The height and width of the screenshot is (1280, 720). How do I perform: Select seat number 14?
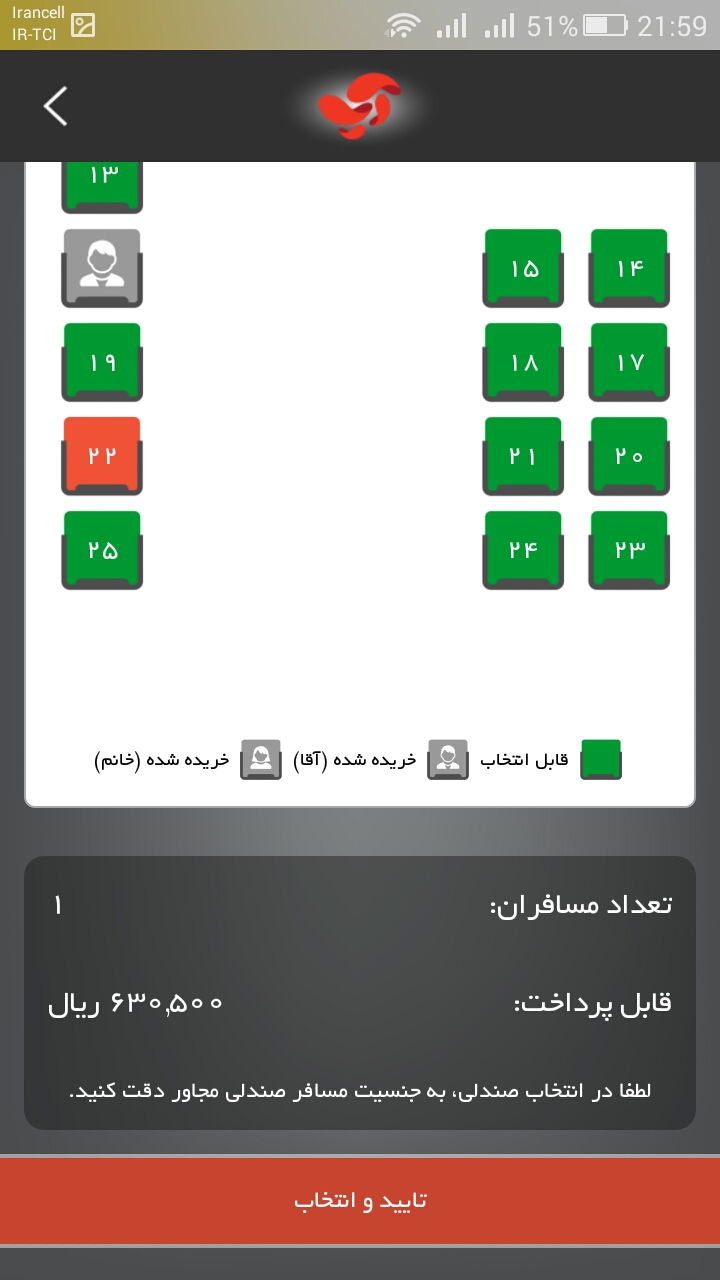tap(629, 268)
